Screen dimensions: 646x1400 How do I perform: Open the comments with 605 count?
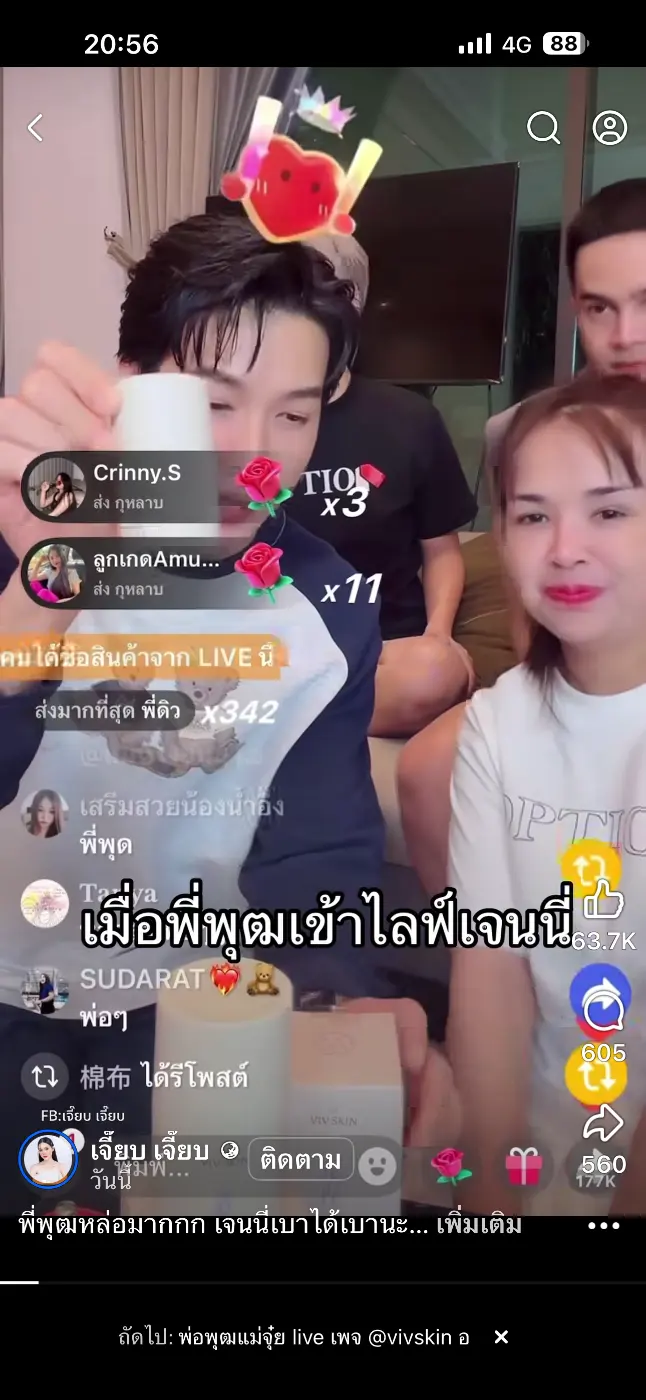tap(603, 1014)
